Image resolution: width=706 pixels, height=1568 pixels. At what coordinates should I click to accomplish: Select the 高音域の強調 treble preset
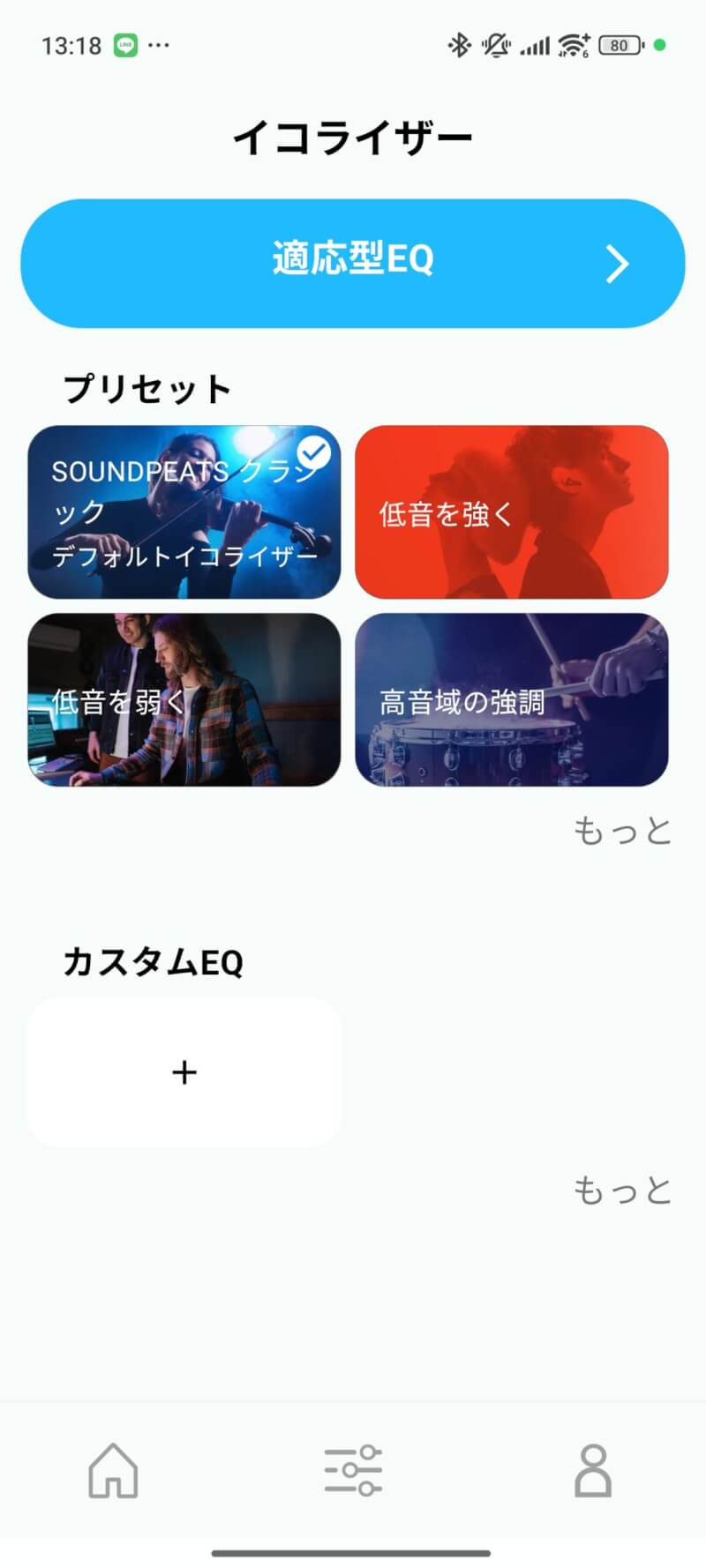point(511,699)
